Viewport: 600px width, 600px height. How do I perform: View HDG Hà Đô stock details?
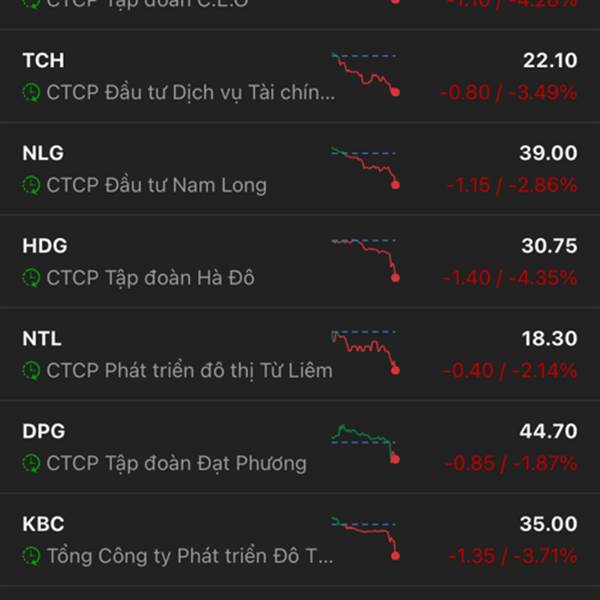tap(300, 262)
